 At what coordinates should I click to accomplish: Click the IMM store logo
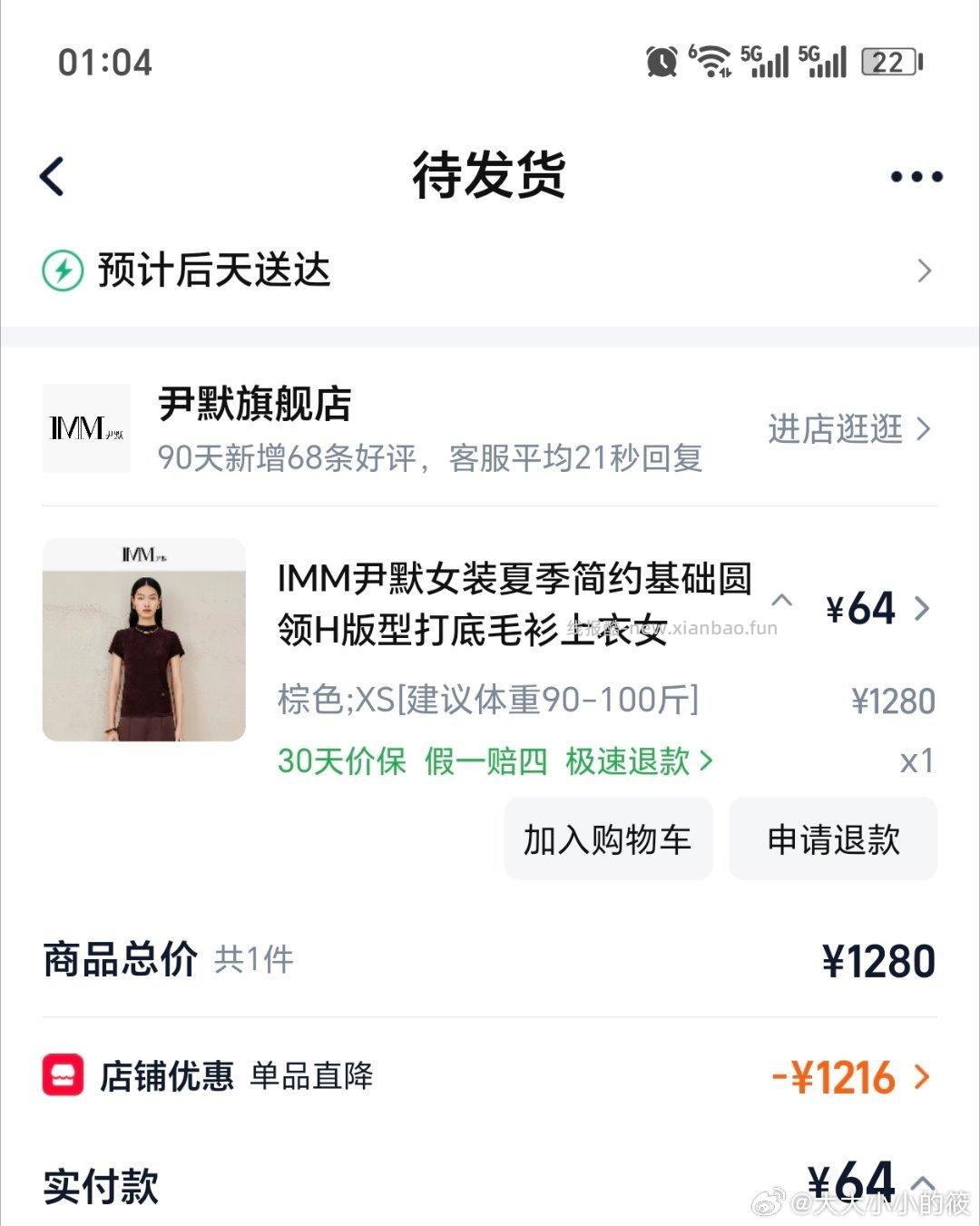tap(86, 429)
